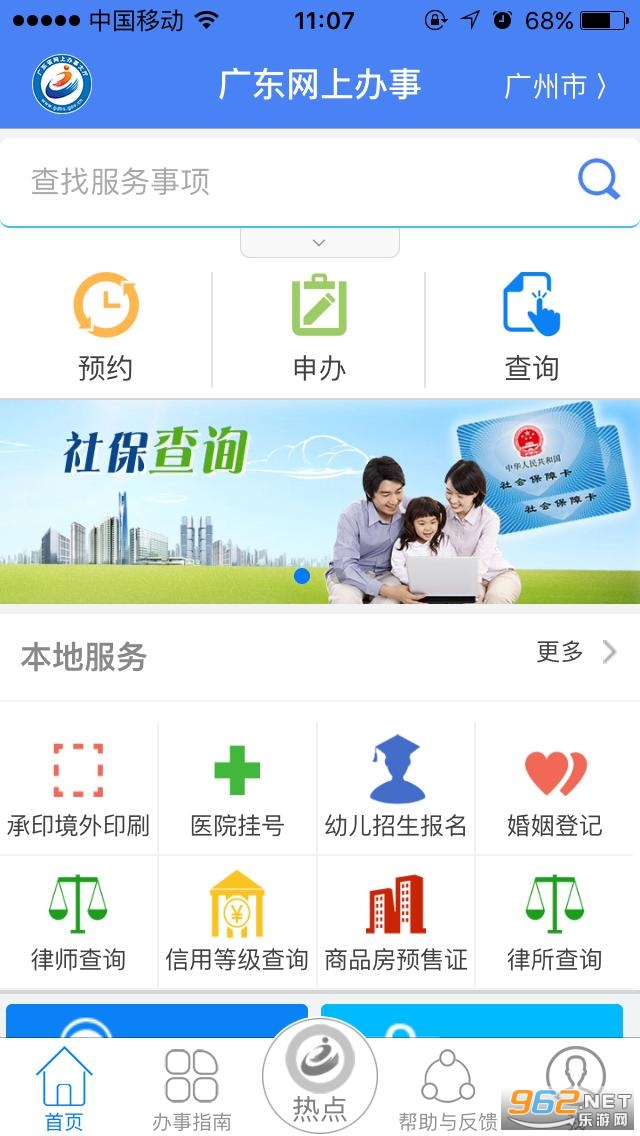
Task: Go to the 热点 tab
Action: [320, 1080]
